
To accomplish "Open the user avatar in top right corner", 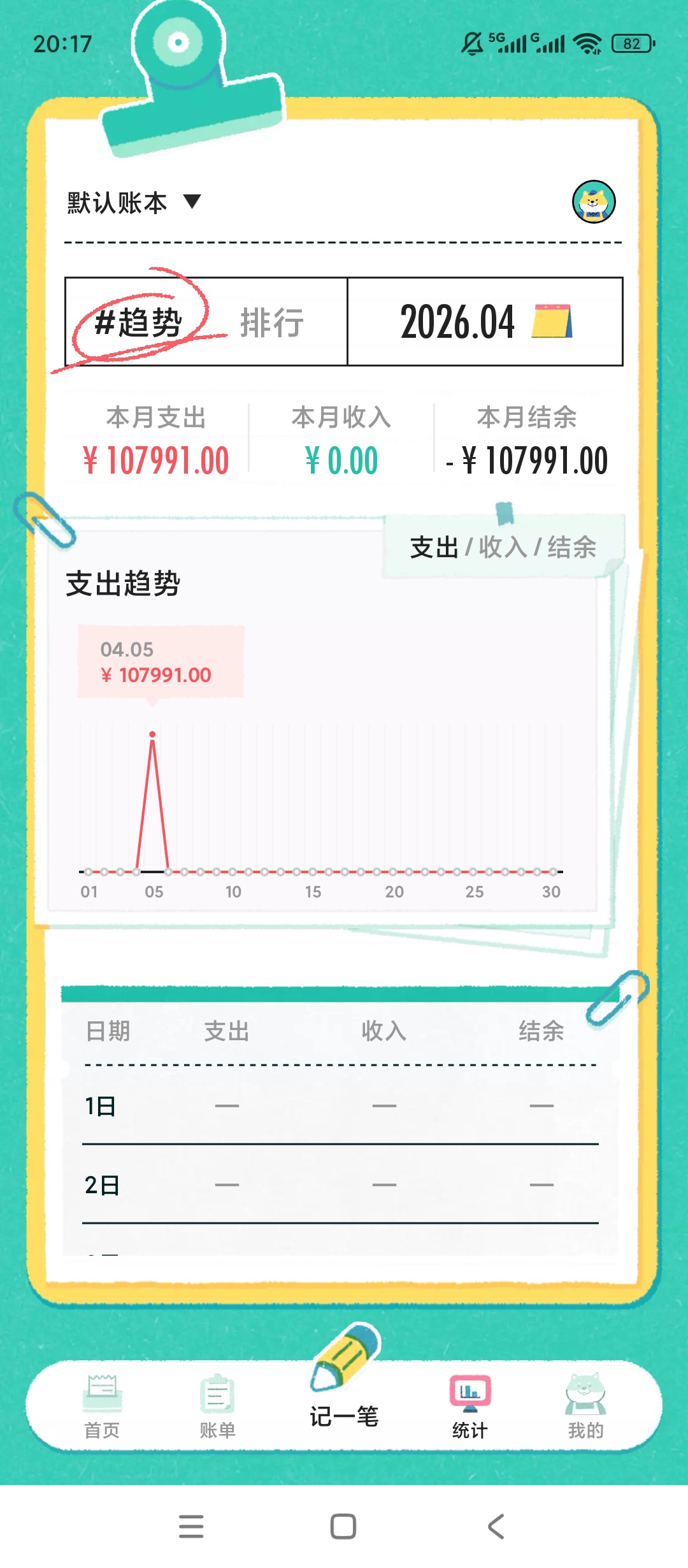I will 595,203.
